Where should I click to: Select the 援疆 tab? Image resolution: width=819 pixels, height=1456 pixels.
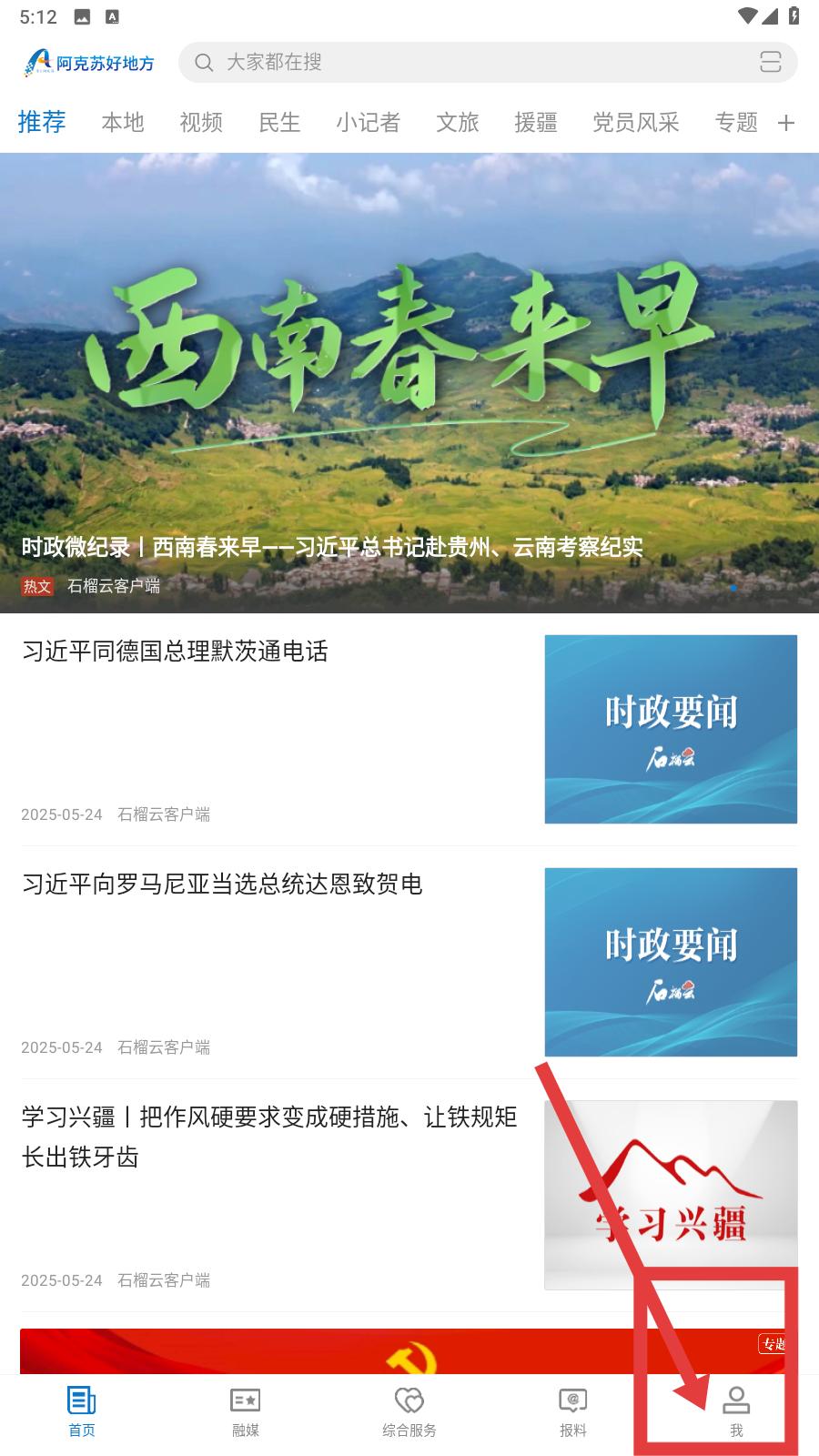click(x=535, y=122)
